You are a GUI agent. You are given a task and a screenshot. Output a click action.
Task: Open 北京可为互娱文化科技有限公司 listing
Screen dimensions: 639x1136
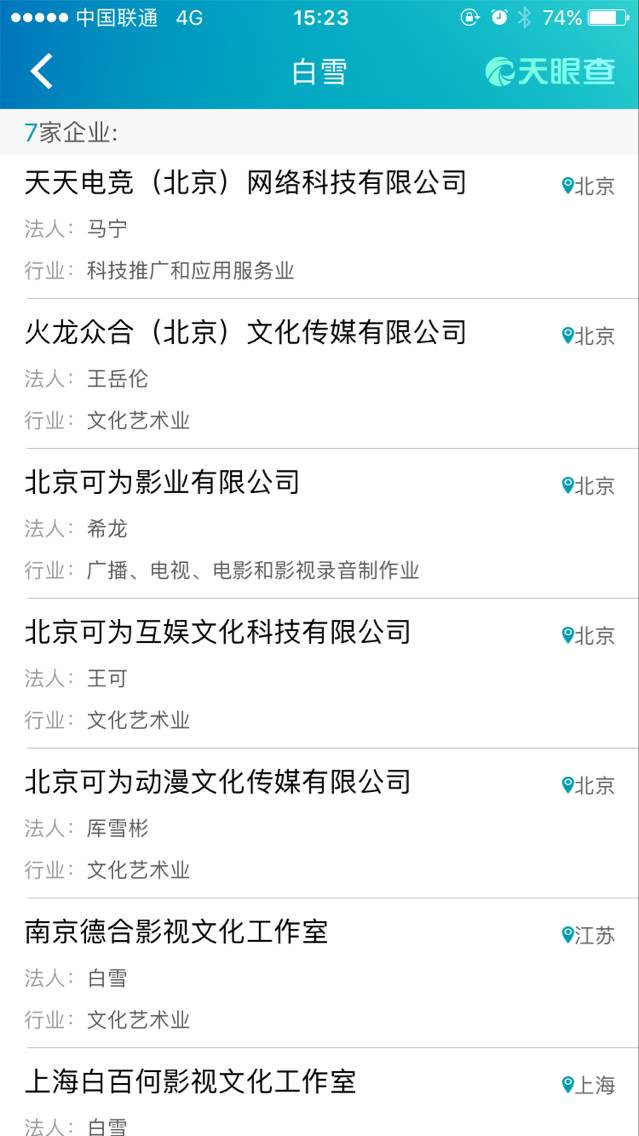click(x=218, y=633)
